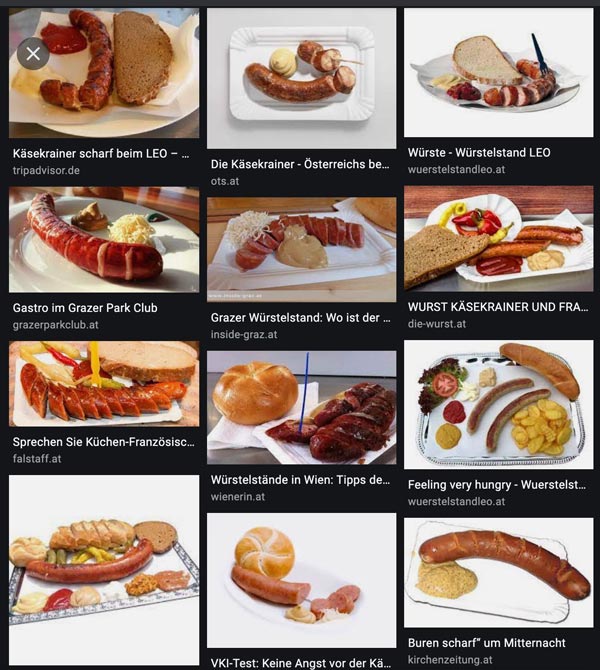Open Würstelstände in Wien wienerin.at result

(x=301, y=407)
